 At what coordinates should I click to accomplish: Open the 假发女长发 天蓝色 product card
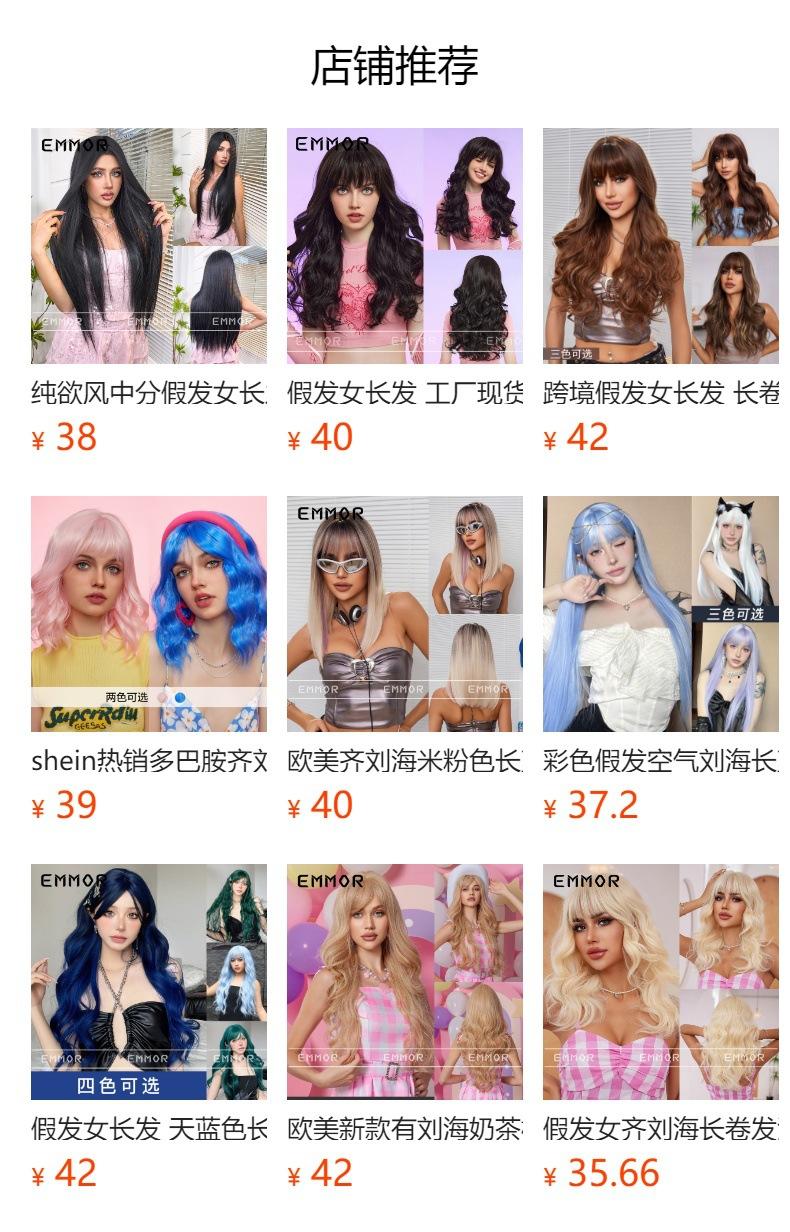[149, 982]
